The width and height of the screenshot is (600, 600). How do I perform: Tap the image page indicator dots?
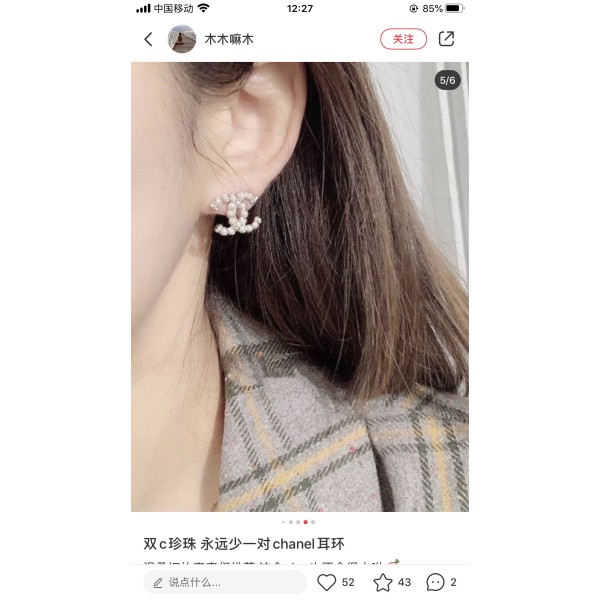(x=298, y=522)
